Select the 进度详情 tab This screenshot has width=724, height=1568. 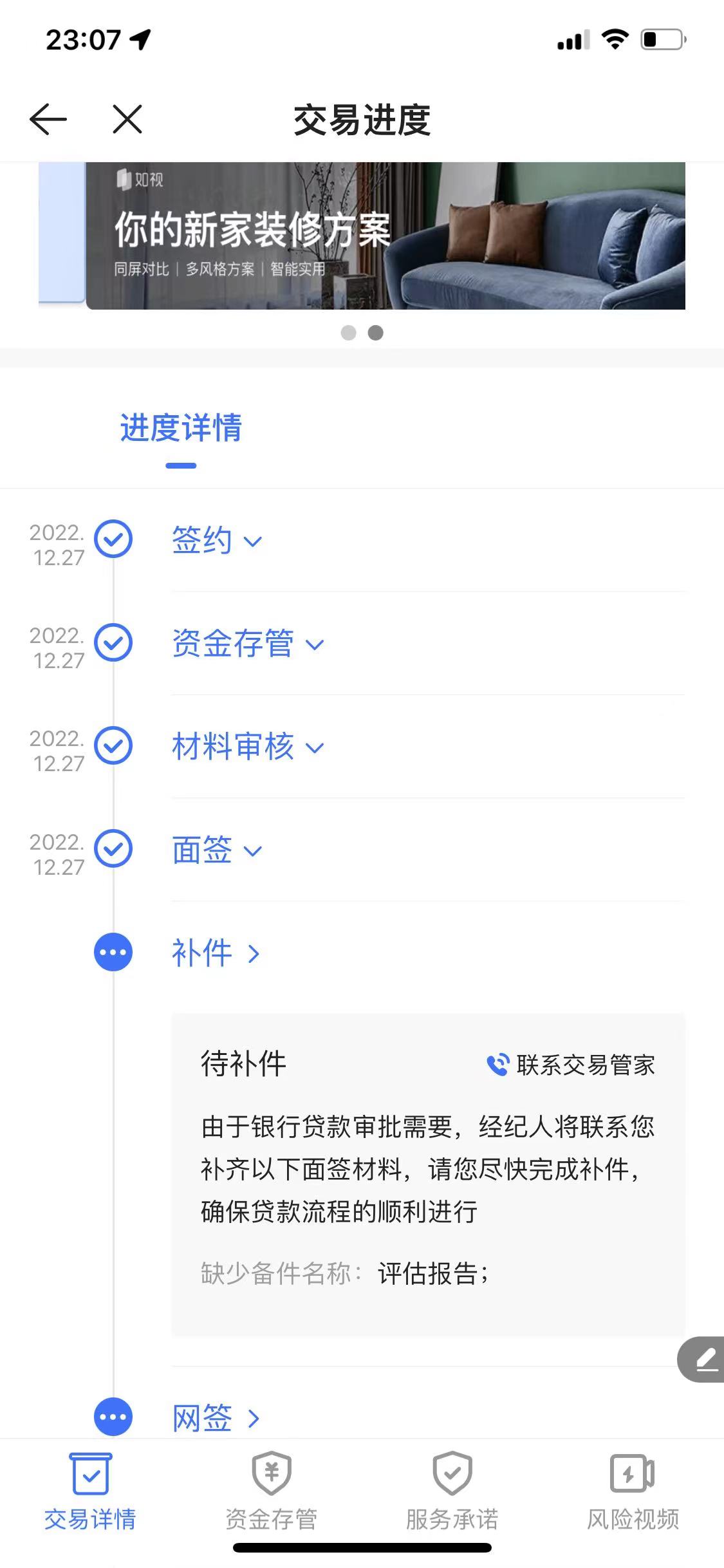(x=181, y=428)
